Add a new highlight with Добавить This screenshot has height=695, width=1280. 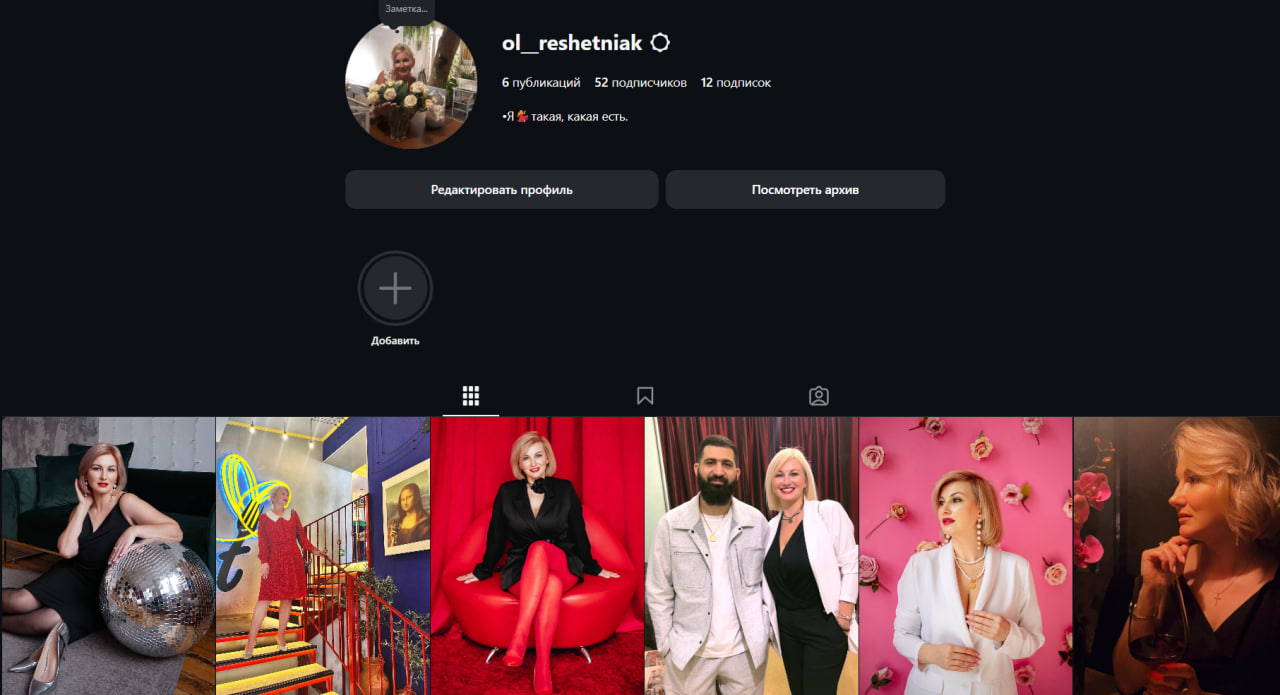coord(395,289)
